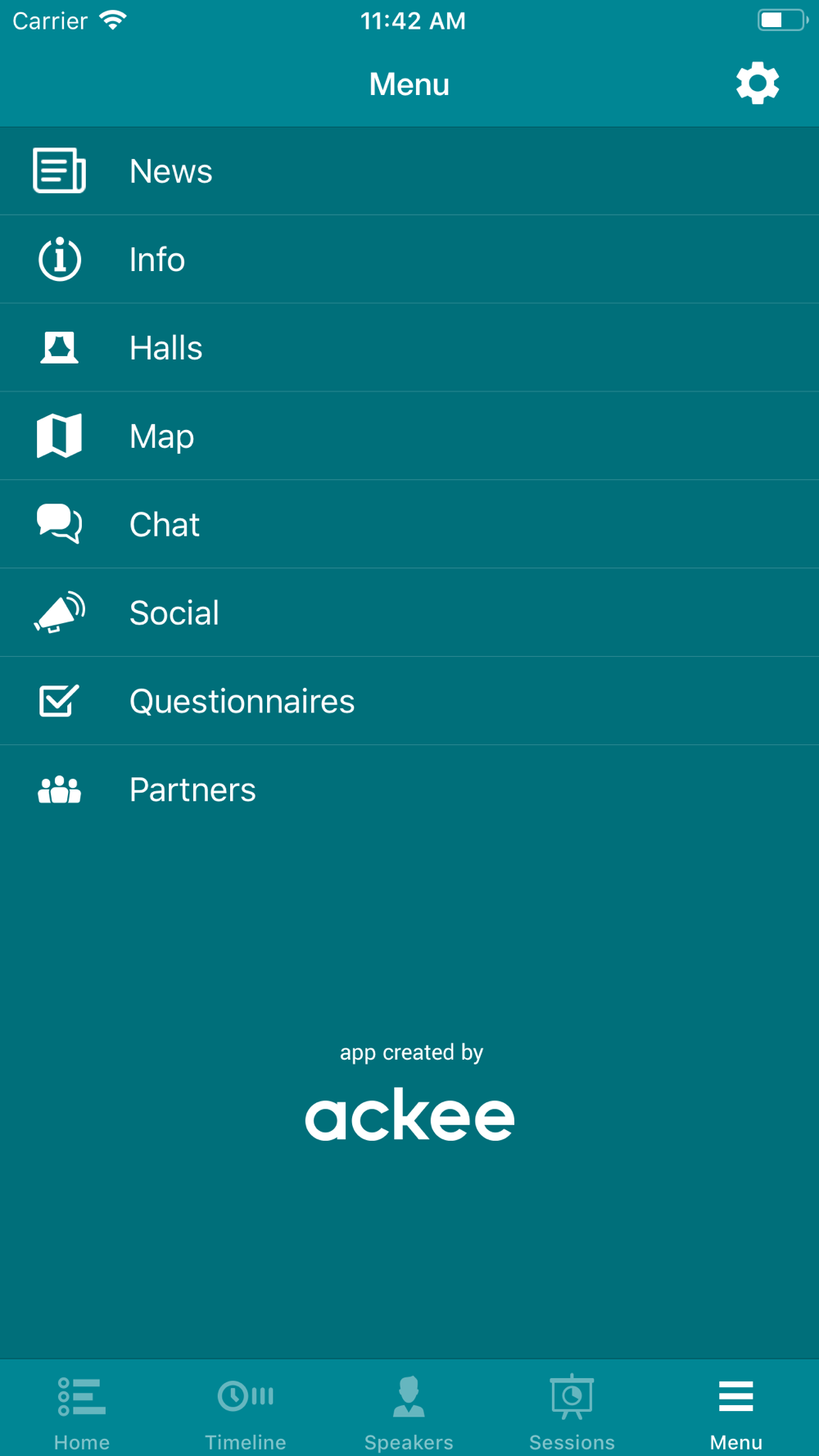
Task: Open Questionnaires
Action: (409, 702)
